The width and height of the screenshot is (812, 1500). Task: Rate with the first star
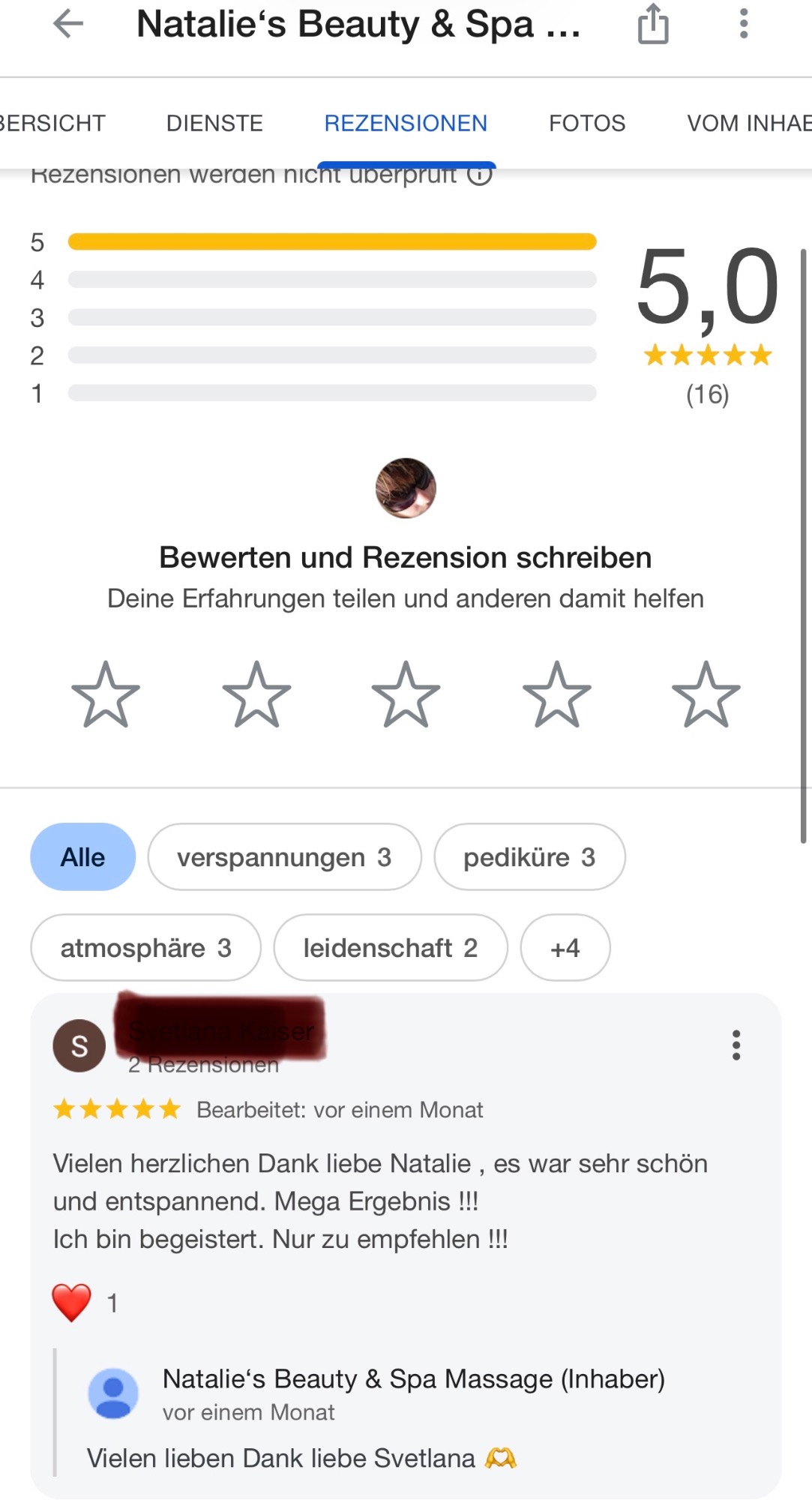(x=106, y=695)
